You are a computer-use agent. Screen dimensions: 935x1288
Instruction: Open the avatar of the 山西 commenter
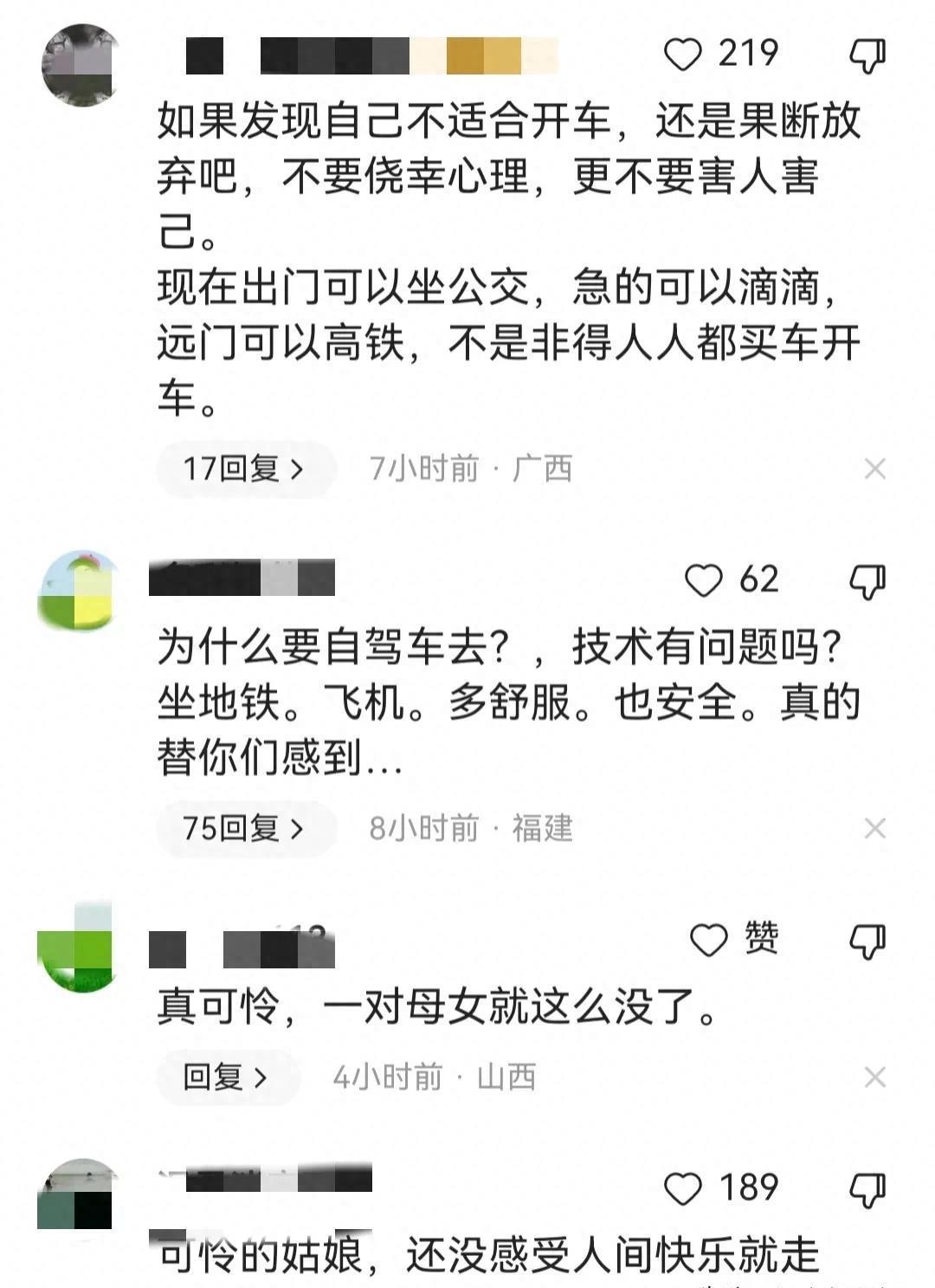78,948
